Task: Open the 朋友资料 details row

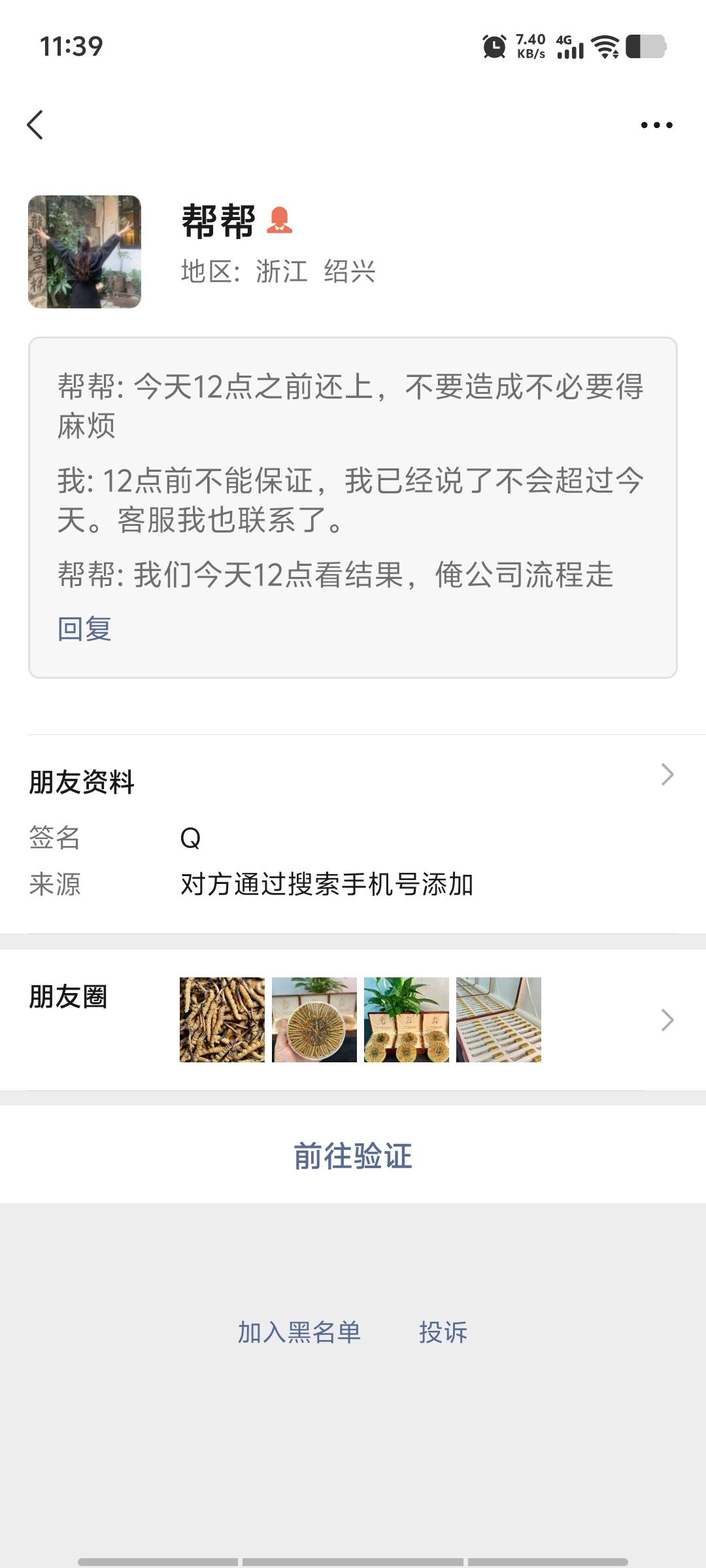Action: coord(353,782)
